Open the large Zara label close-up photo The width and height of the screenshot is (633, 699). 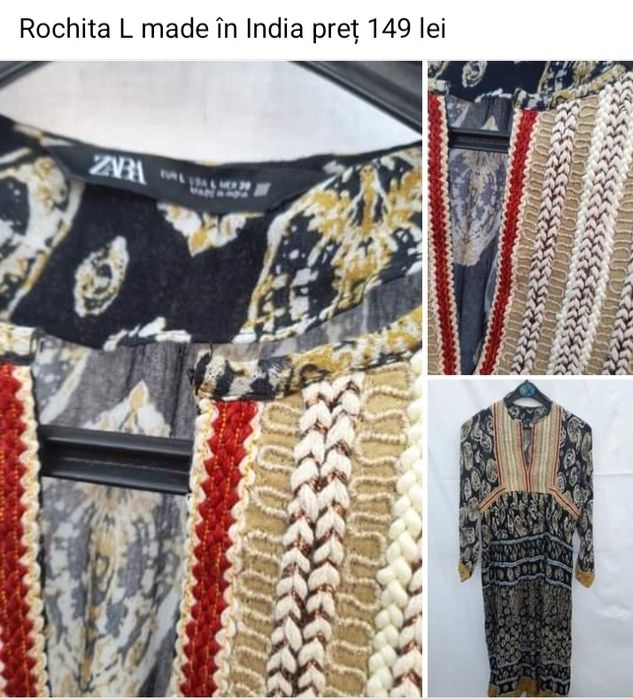click(210, 380)
